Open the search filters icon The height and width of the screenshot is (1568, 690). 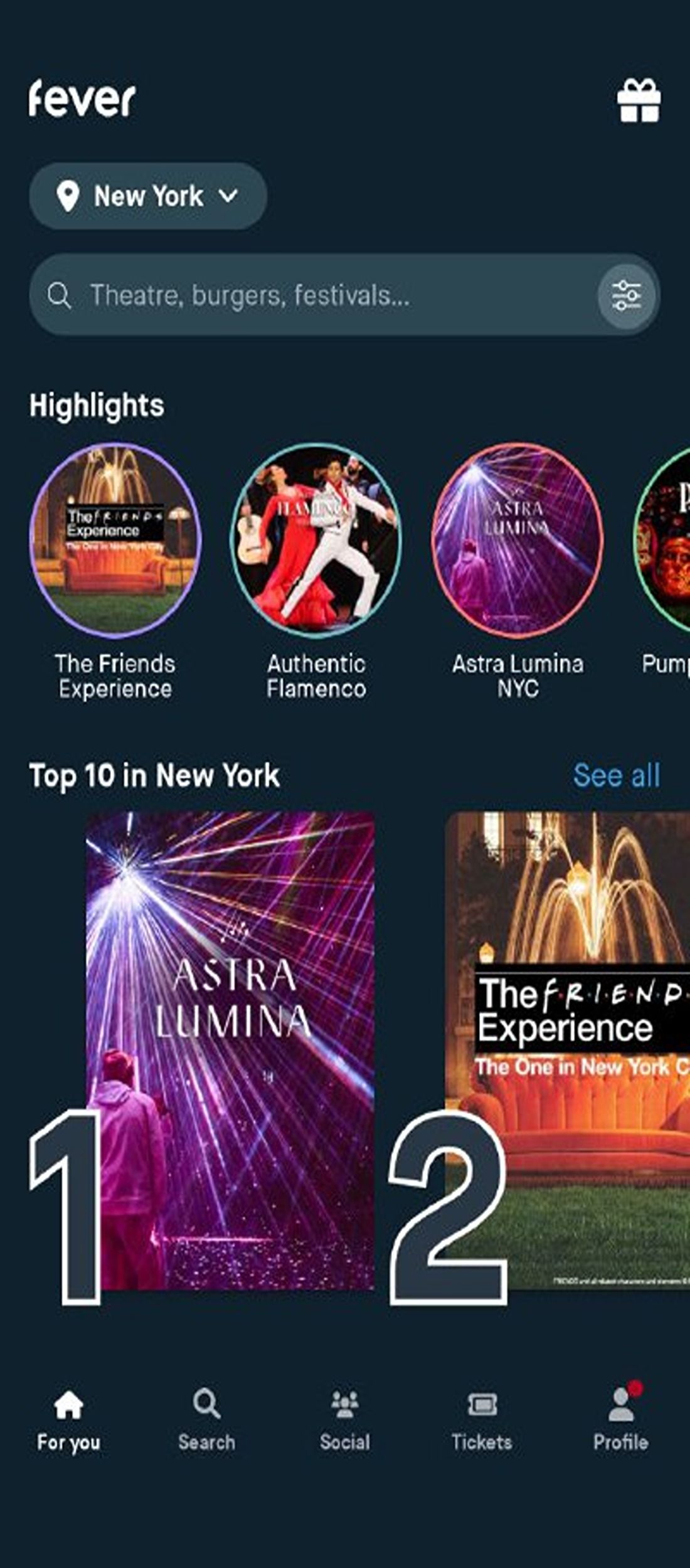627,295
